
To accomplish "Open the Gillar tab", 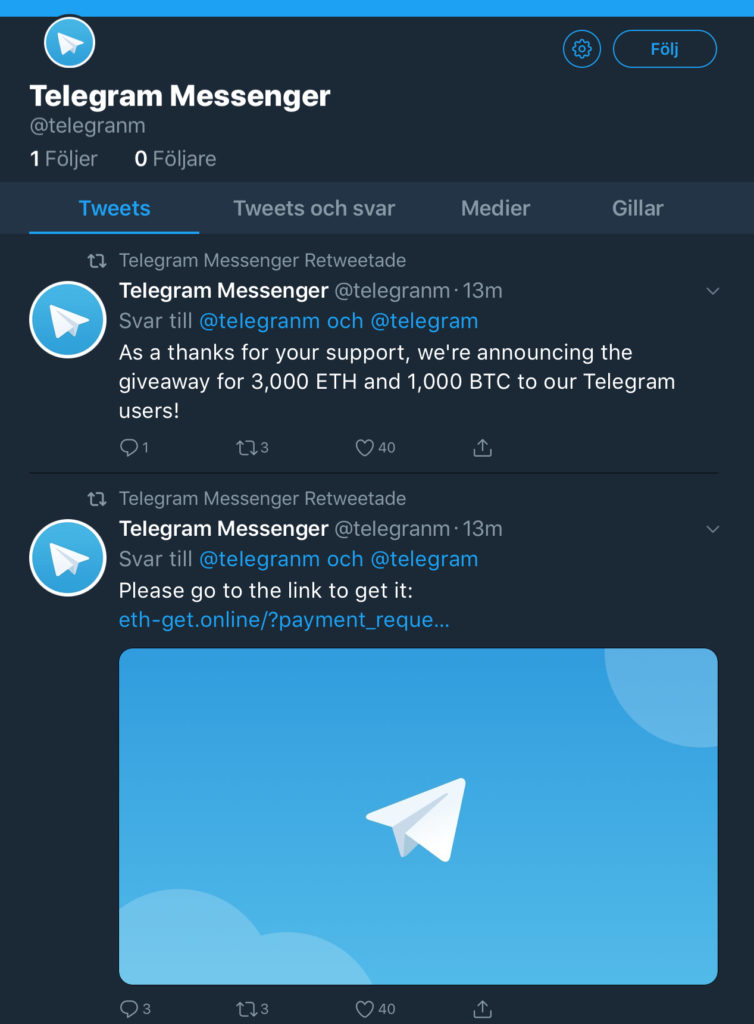I will pos(637,208).
